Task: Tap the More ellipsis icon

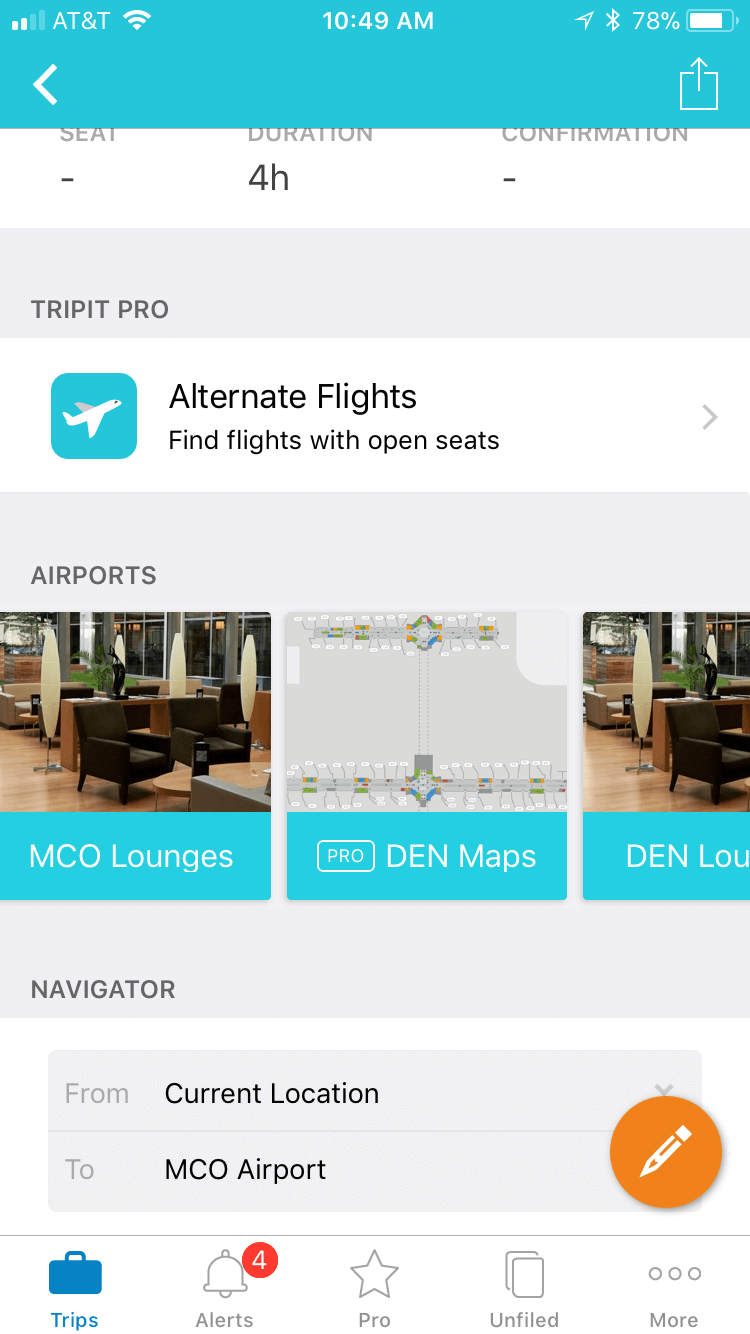Action: (x=674, y=1273)
